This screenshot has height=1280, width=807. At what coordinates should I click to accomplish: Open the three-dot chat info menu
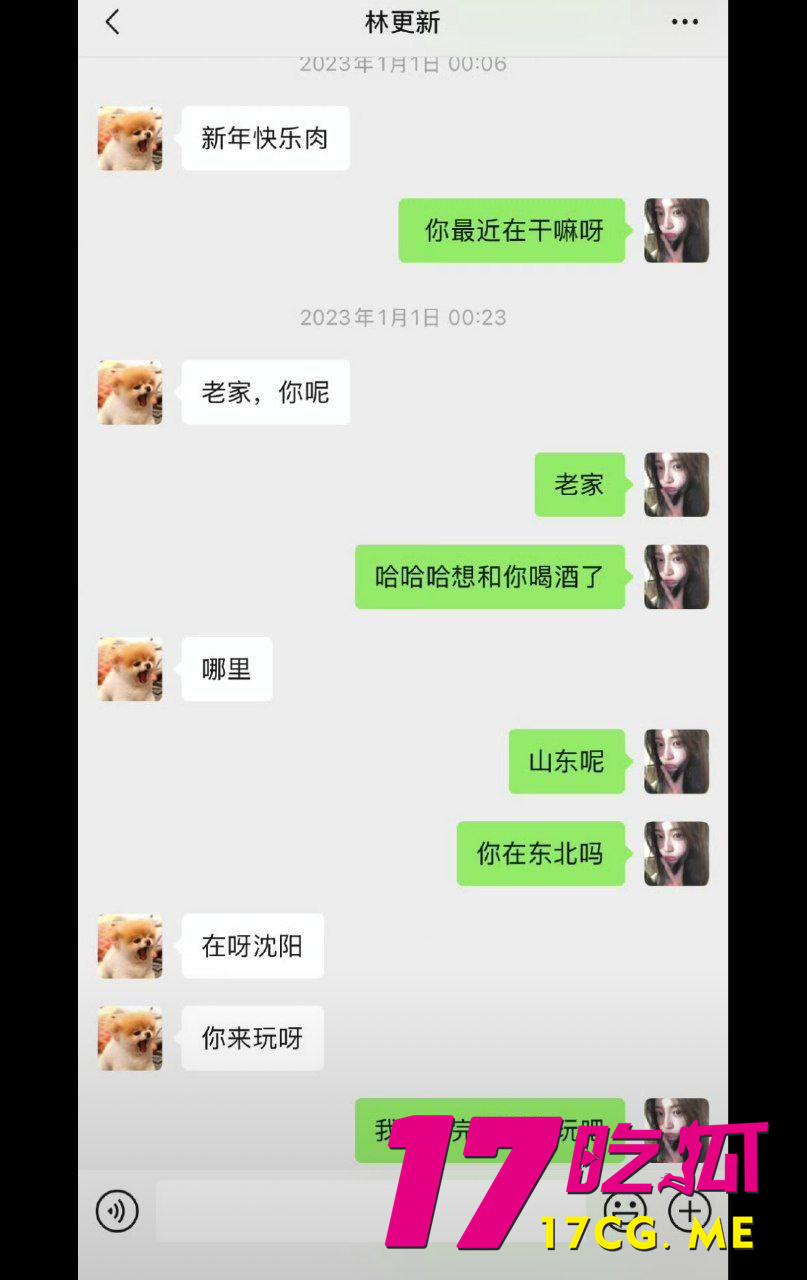(x=685, y=22)
